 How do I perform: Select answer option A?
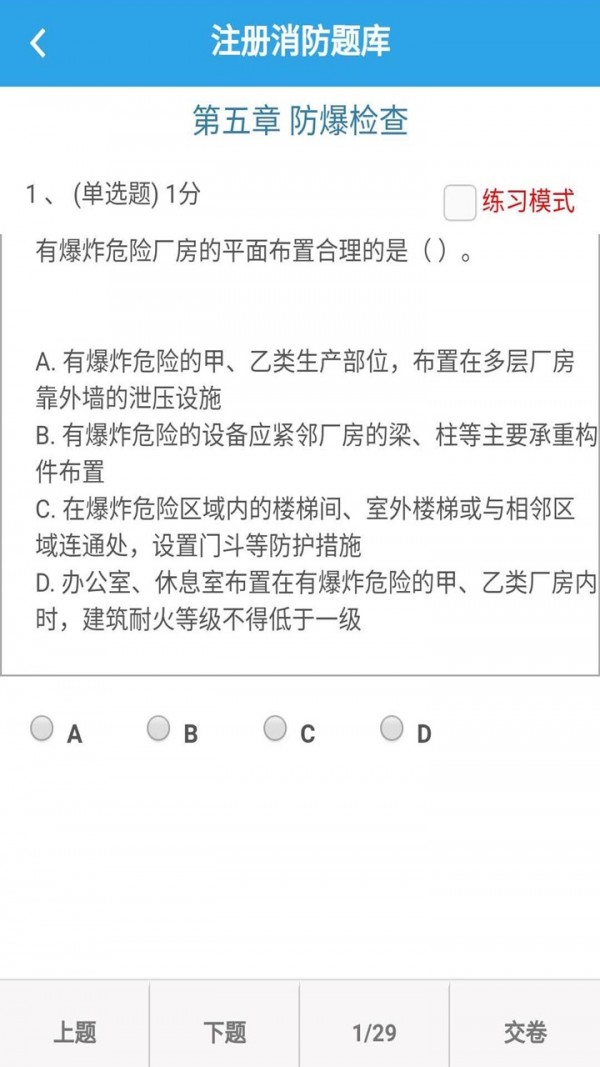42,729
